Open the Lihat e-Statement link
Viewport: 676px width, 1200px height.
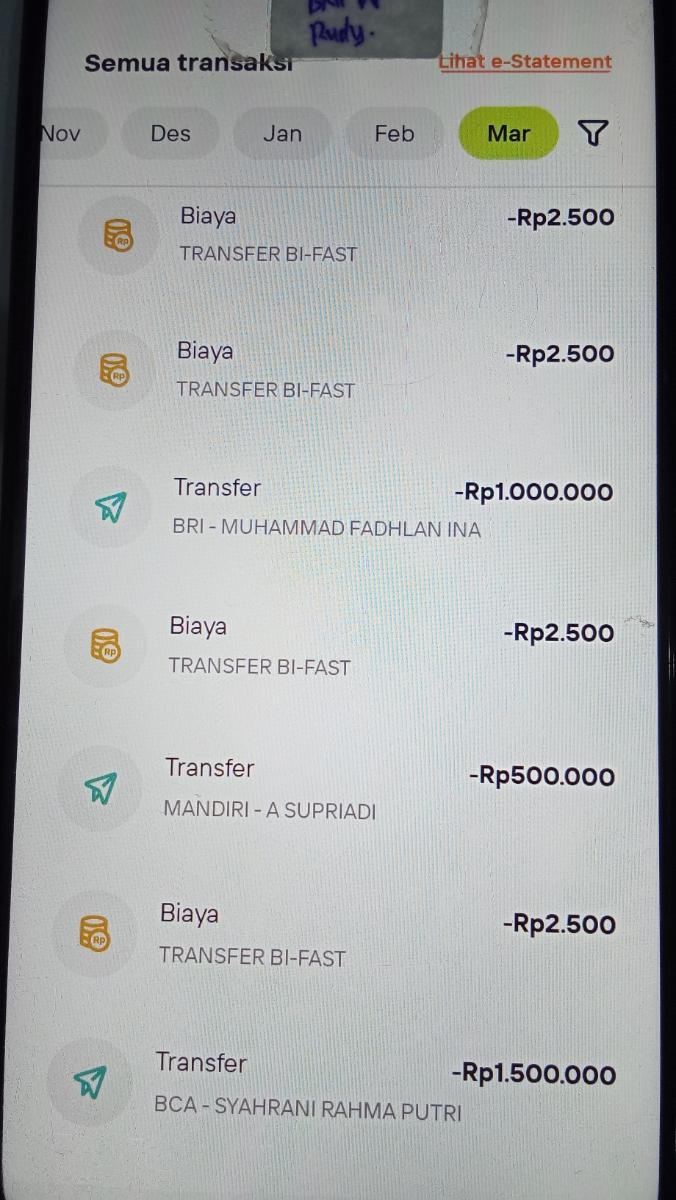(525, 62)
